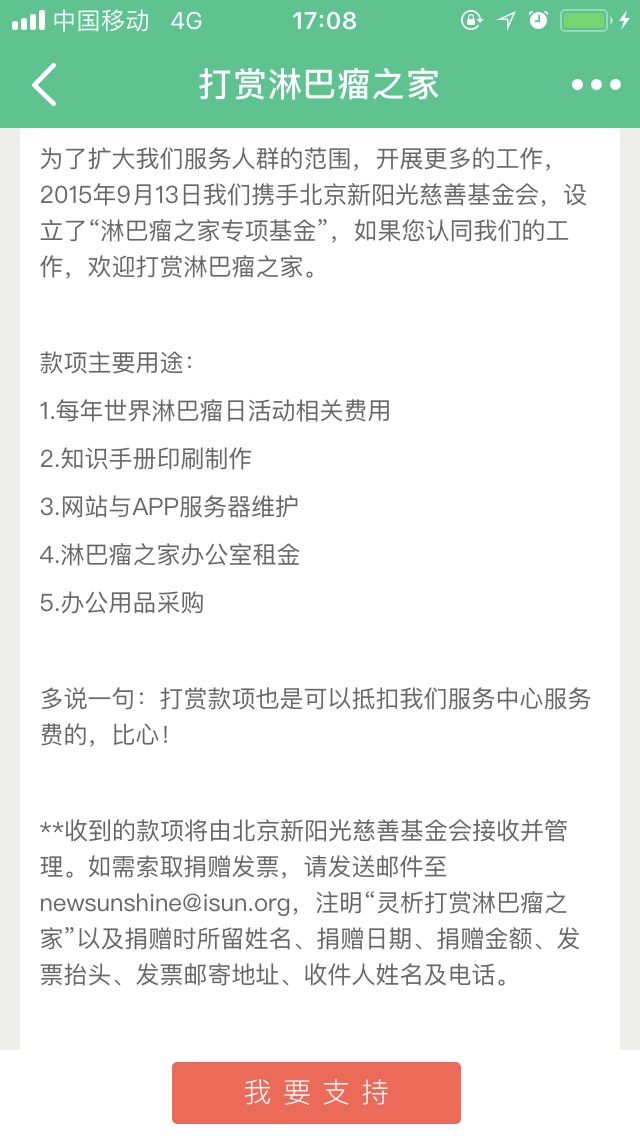Tap the 我要支持 button

click(316, 1092)
